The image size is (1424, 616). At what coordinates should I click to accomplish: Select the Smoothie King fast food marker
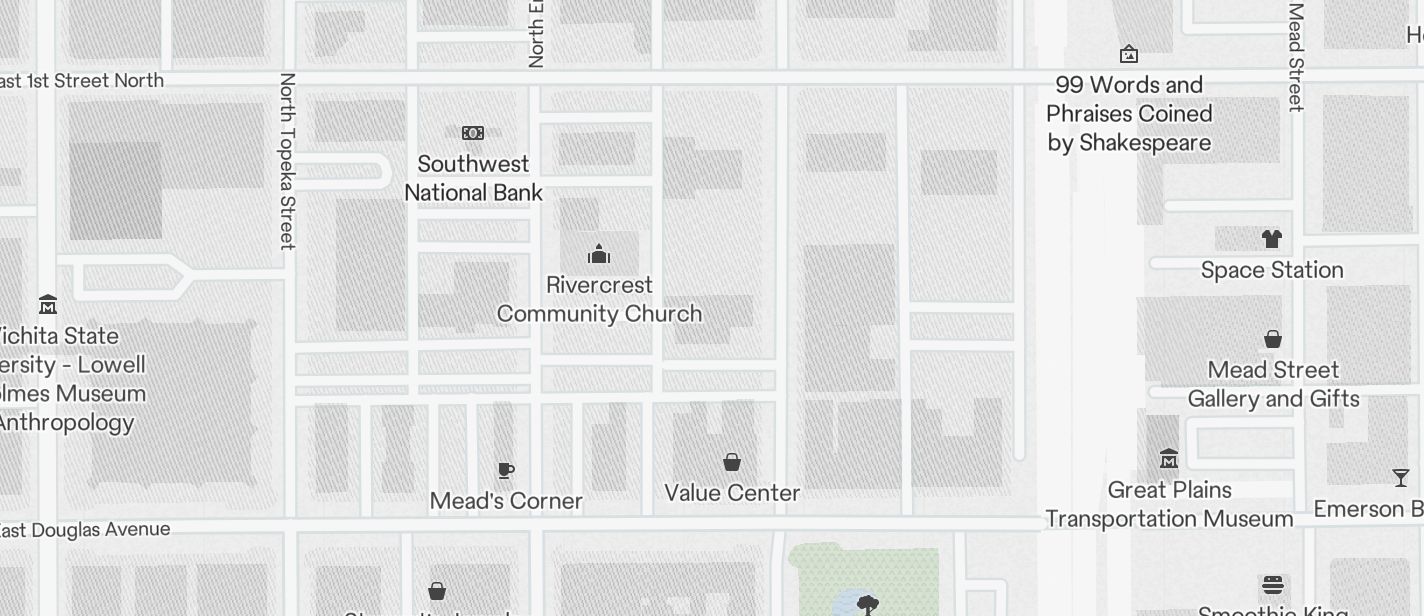click(1272, 584)
